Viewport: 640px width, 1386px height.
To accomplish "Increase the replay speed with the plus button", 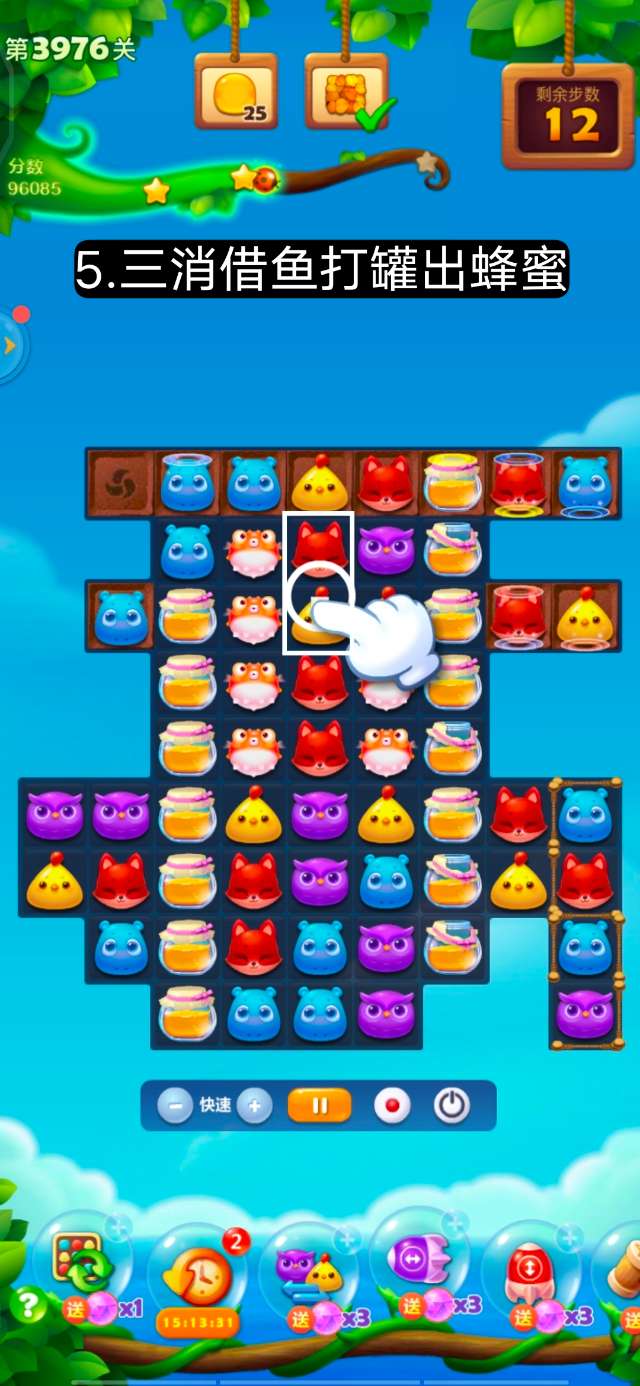I will 255,1106.
